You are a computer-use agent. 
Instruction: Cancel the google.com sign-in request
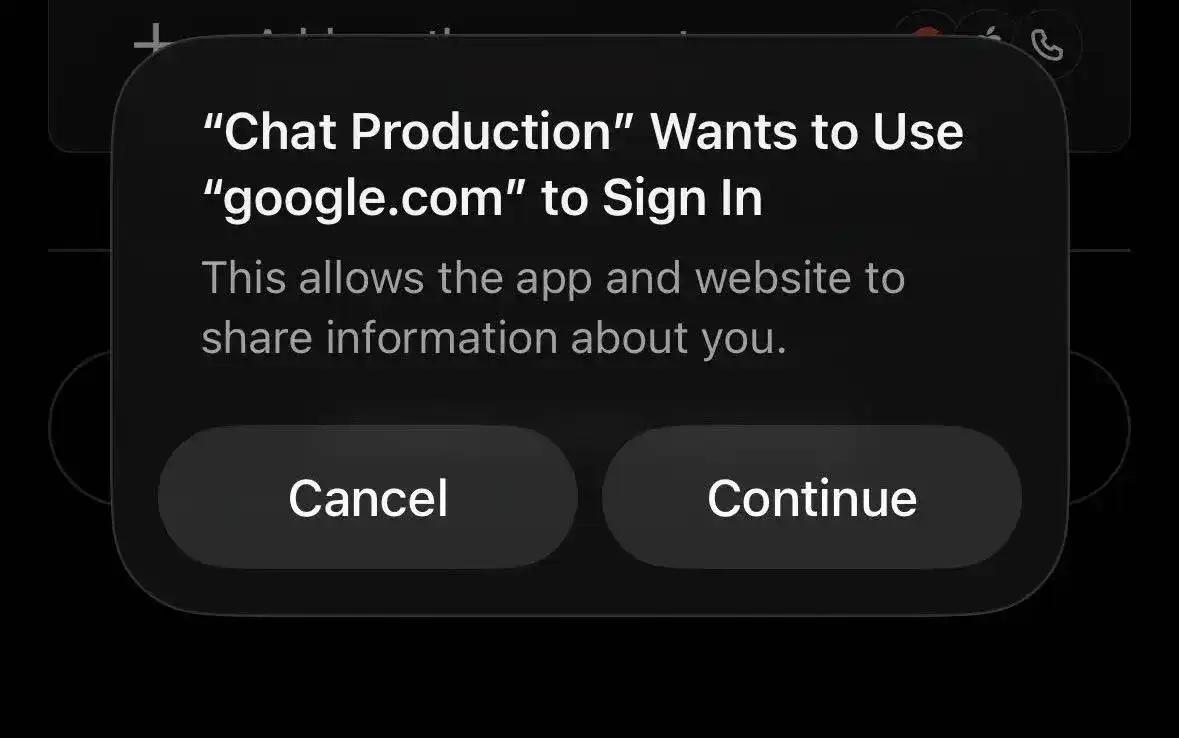point(368,498)
